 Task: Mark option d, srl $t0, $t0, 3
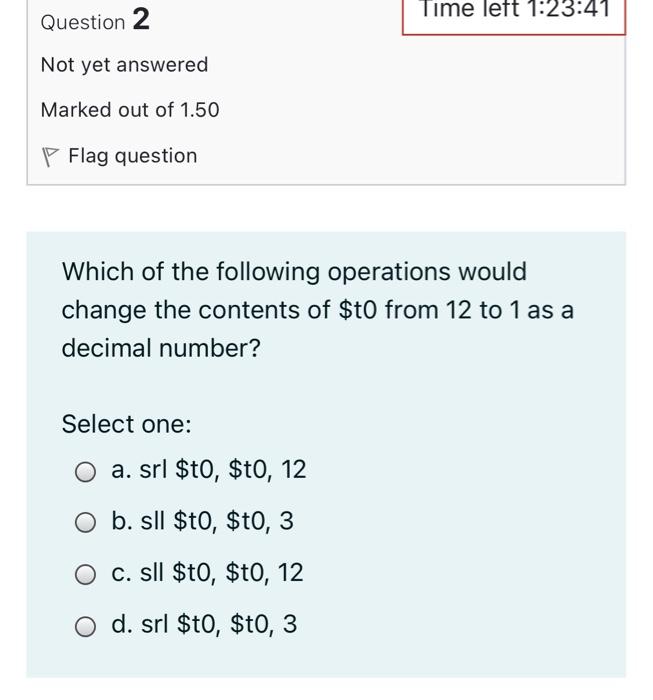point(87,626)
